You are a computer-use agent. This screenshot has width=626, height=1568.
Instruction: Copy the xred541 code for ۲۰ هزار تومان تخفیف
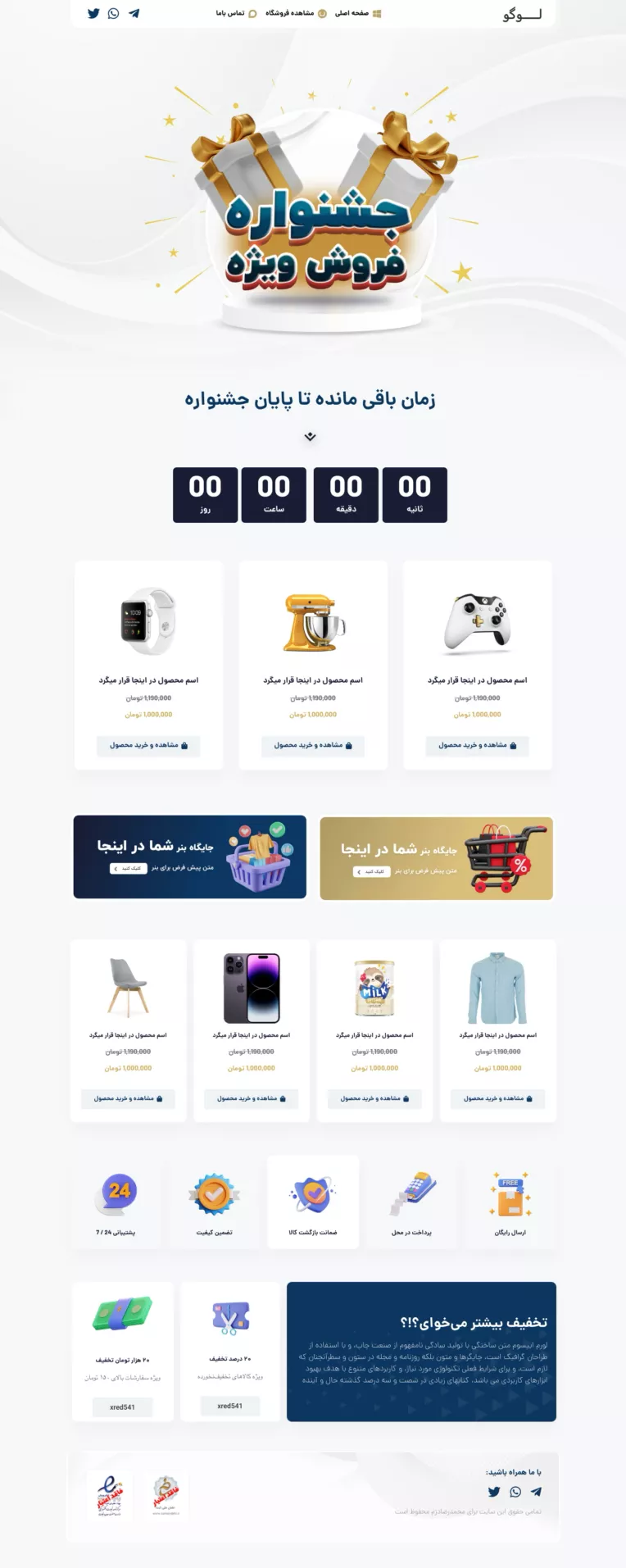point(123,1407)
